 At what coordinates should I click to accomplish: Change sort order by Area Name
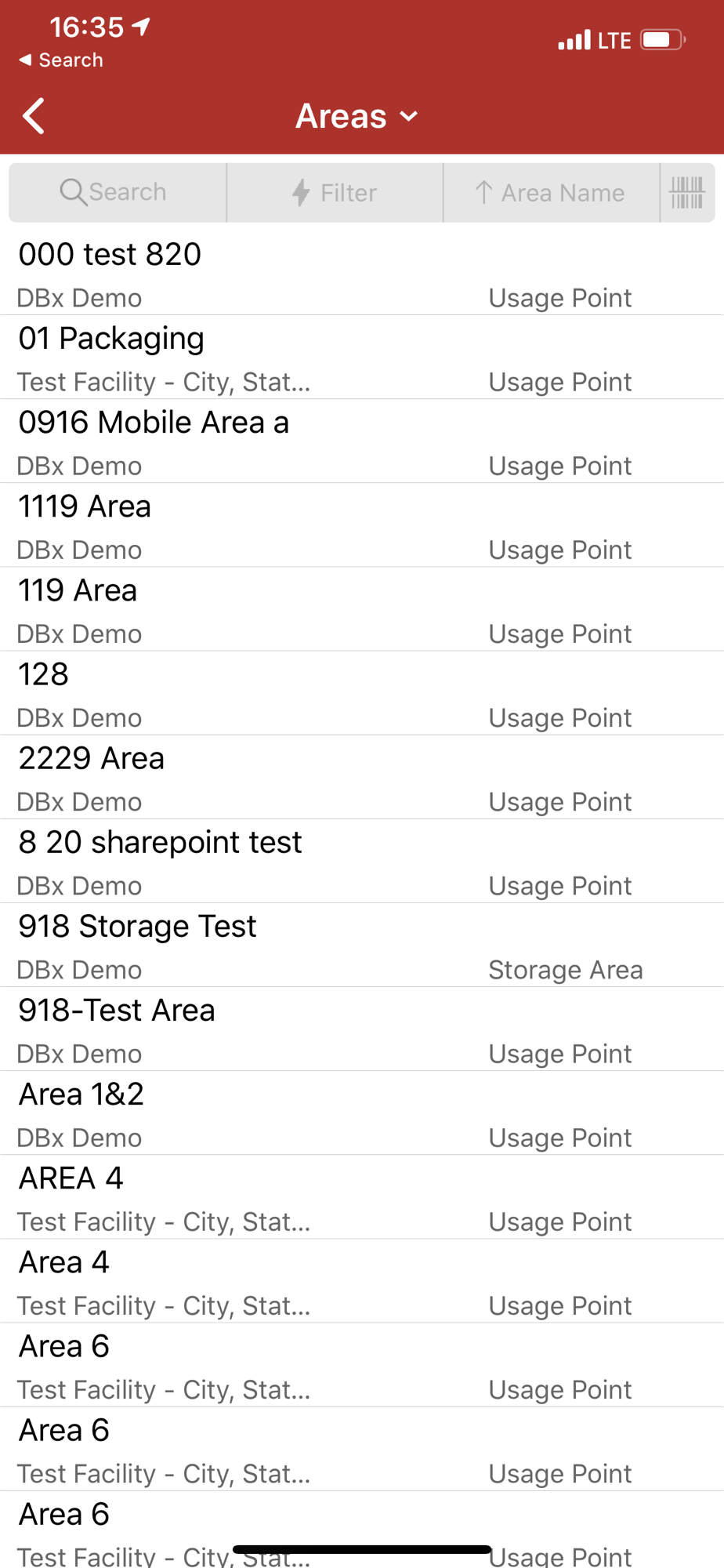coord(552,192)
